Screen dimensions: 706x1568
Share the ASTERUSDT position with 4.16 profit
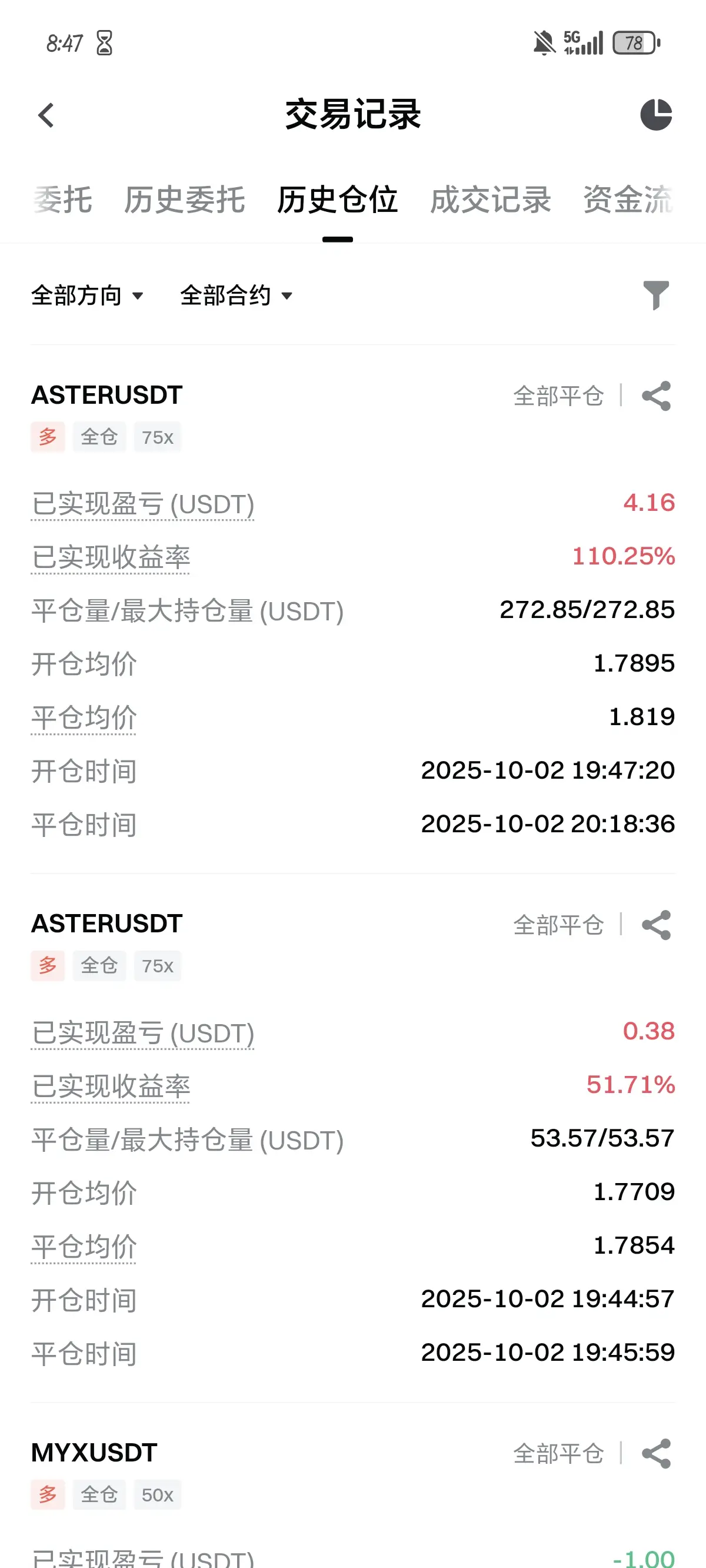656,396
